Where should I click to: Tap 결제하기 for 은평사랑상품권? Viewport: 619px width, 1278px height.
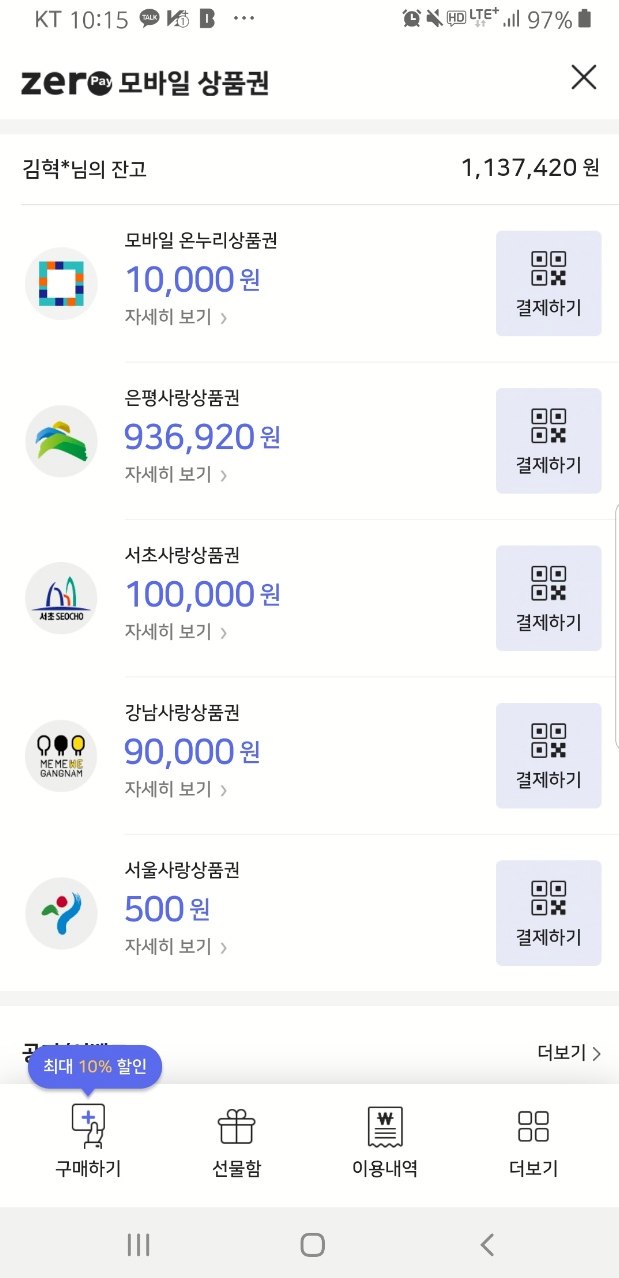tap(549, 441)
